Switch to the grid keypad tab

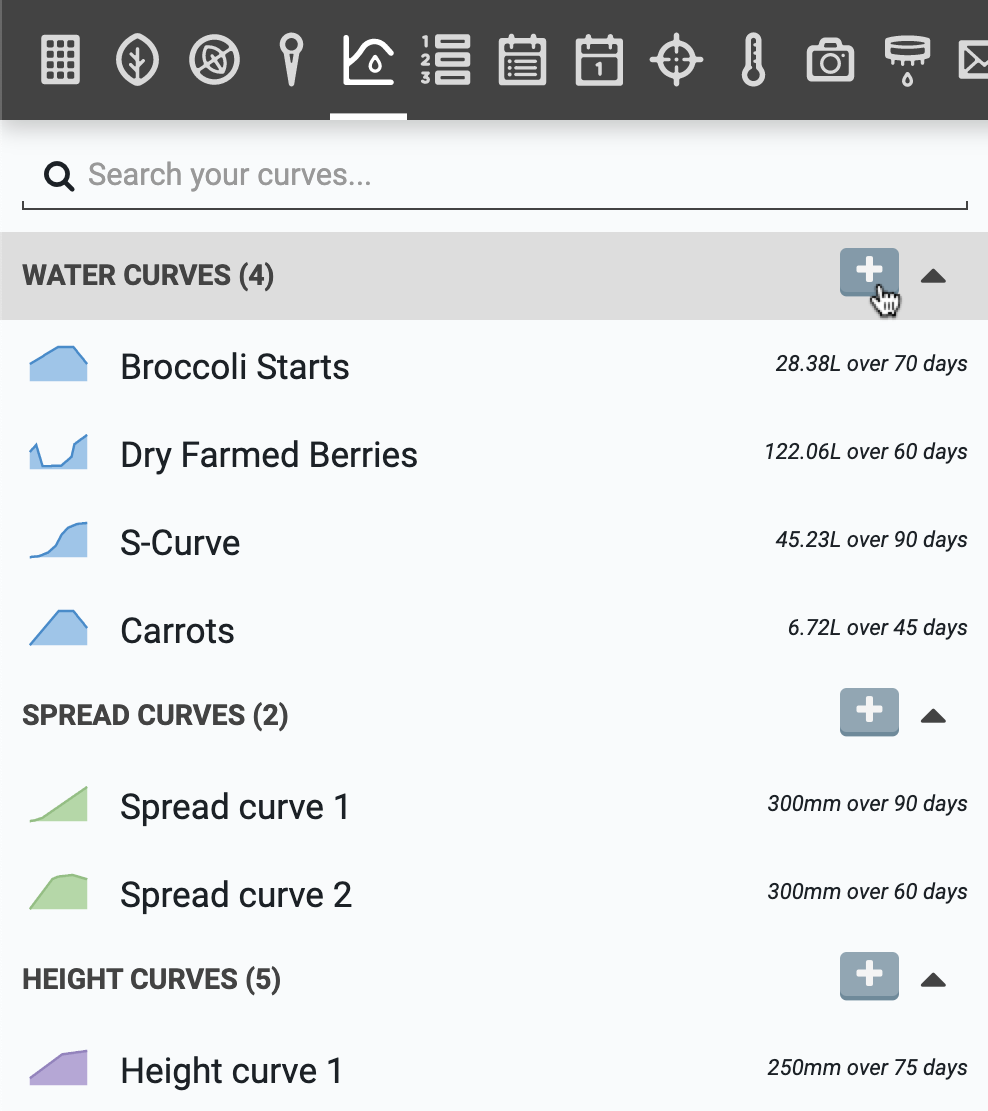pyautogui.click(x=60, y=59)
